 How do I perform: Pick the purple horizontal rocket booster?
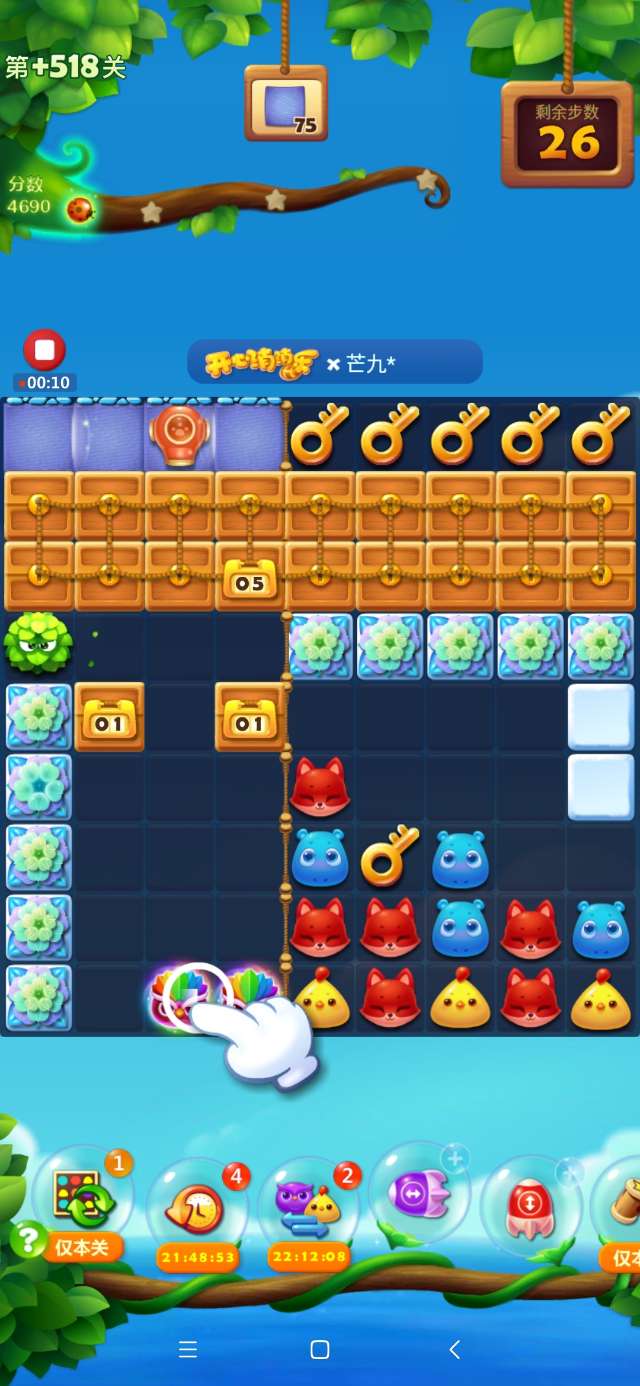420,1193
